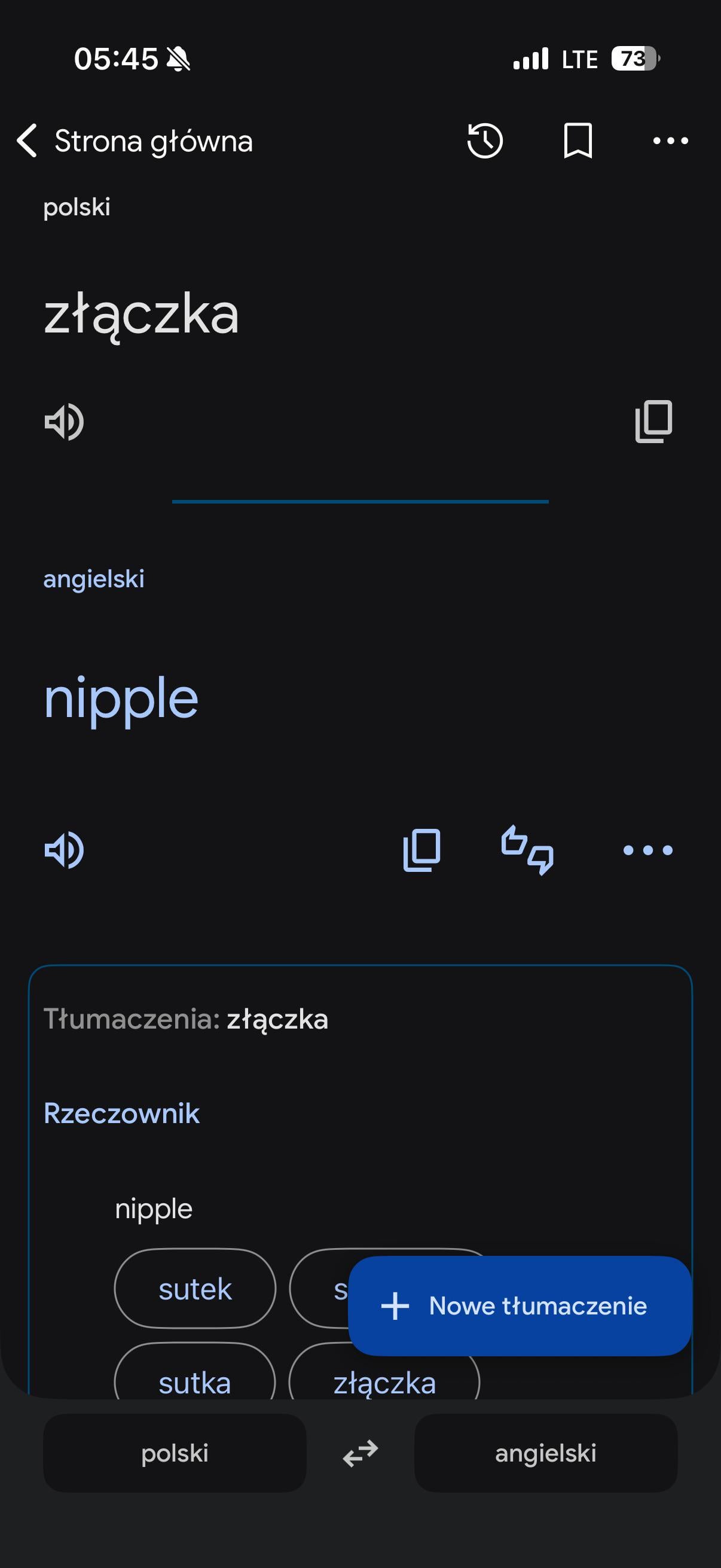The height and width of the screenshot is (1568, 721).
Task: Open the top-bar overflow menu
Action: (670, 141)
